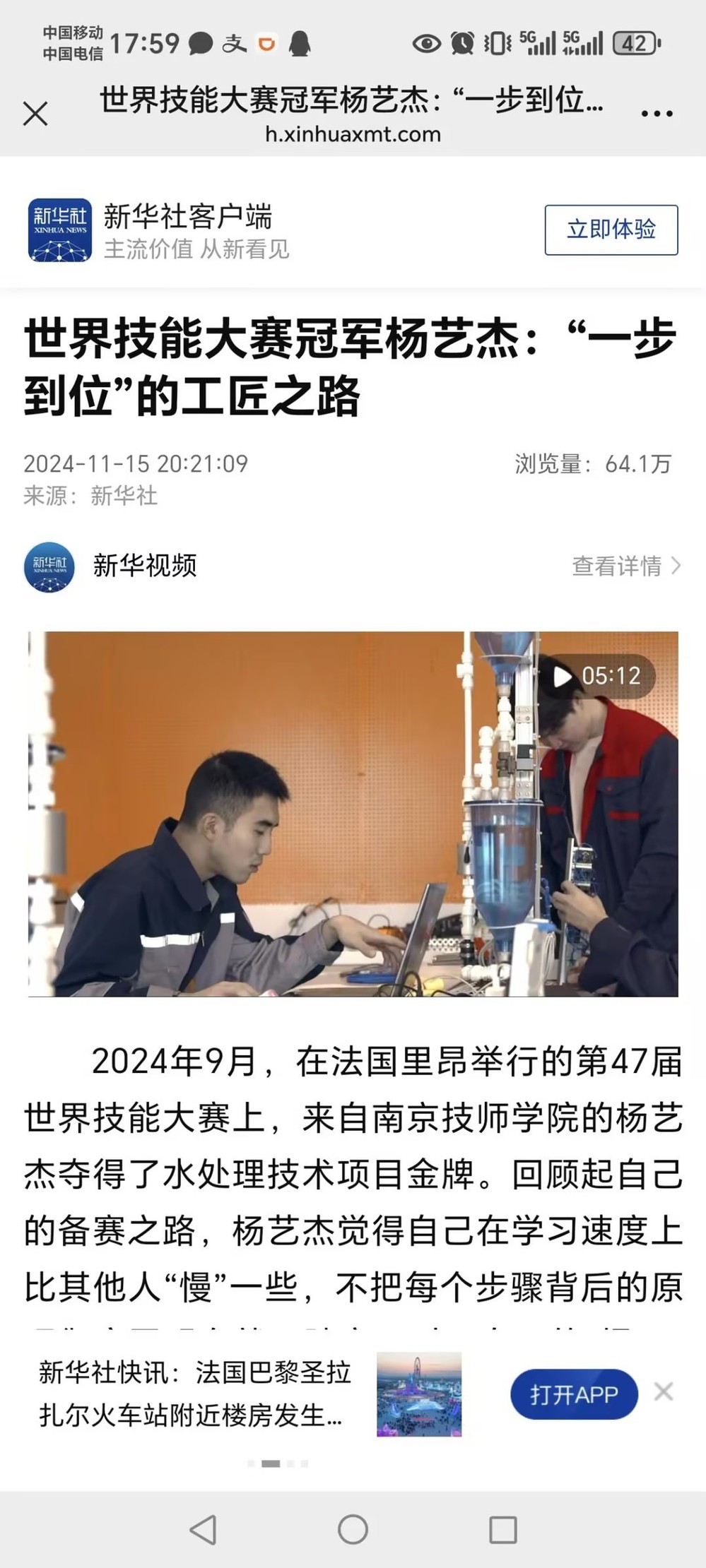Dismiss the bottom news banner
Image resolution: width=706 pixels, height=1568 pixels.
click(x=664, y=1392)
